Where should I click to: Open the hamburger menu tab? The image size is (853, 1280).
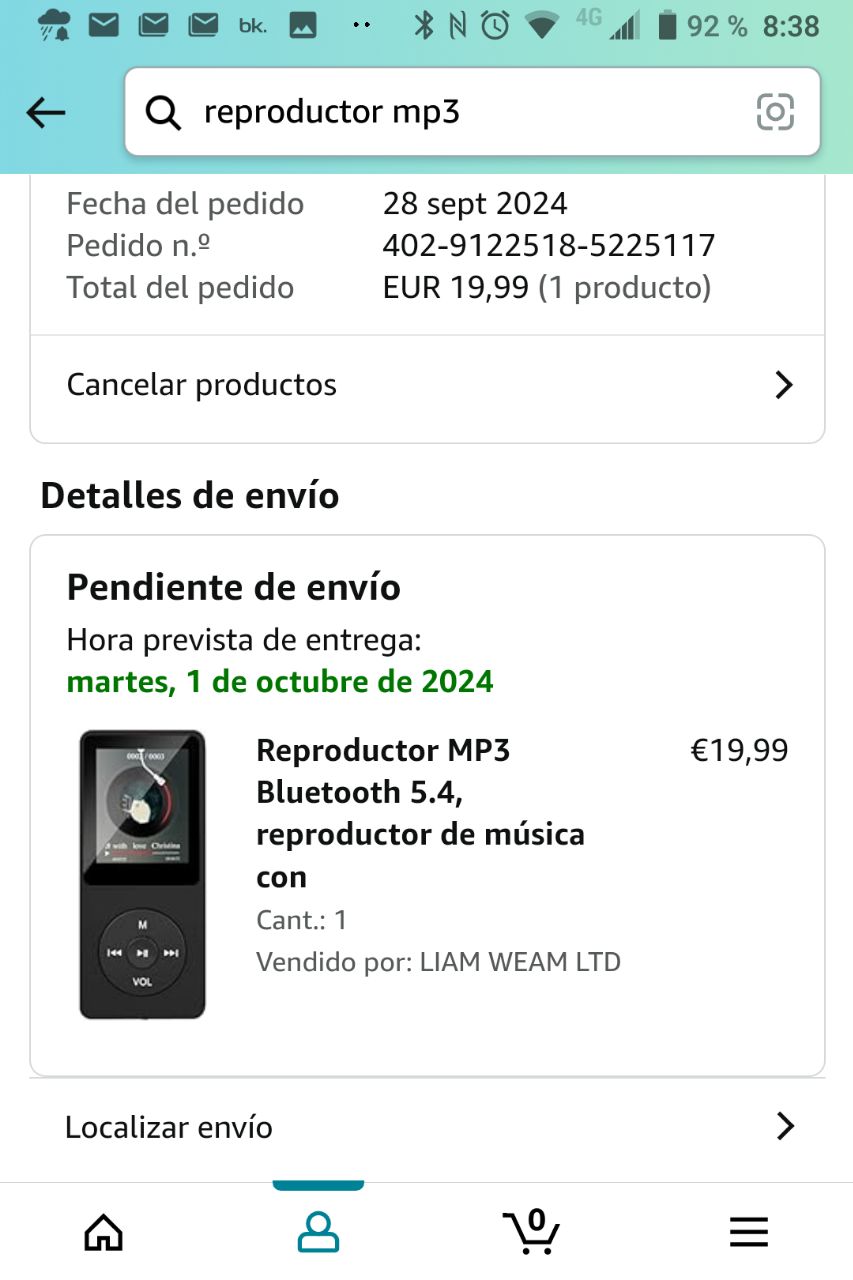click(748, 1232)
